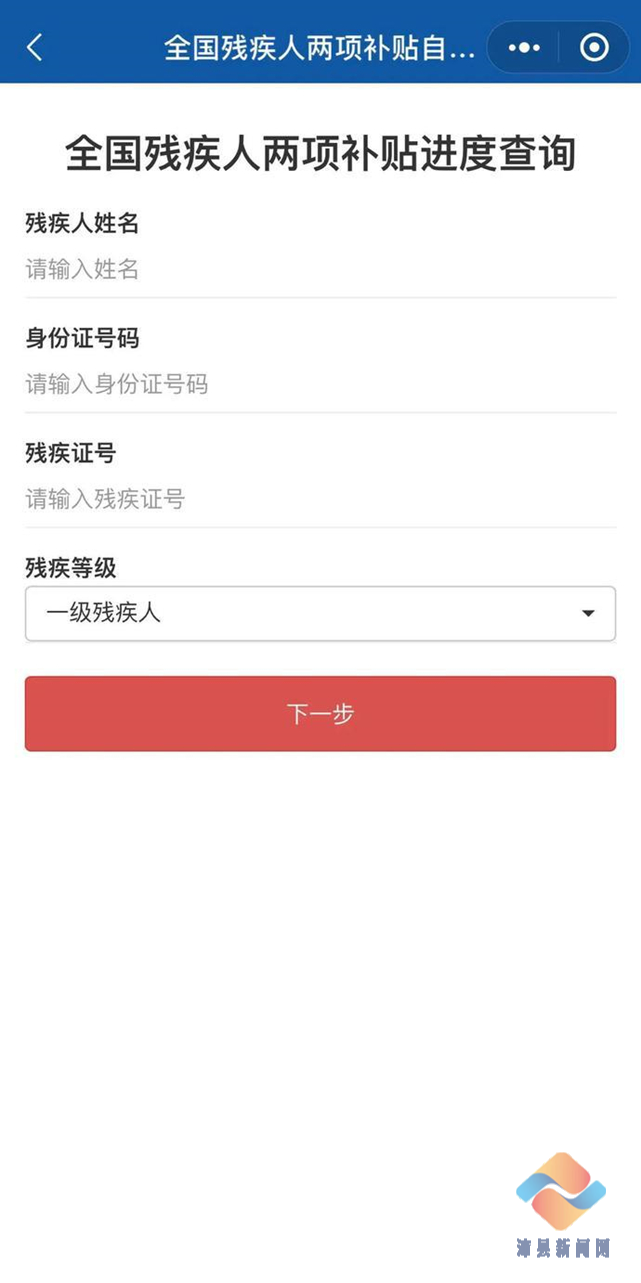The width and height of the screenshot is (641, 1283).
Task: Open the mini program more-options menu
Action: 524,47
